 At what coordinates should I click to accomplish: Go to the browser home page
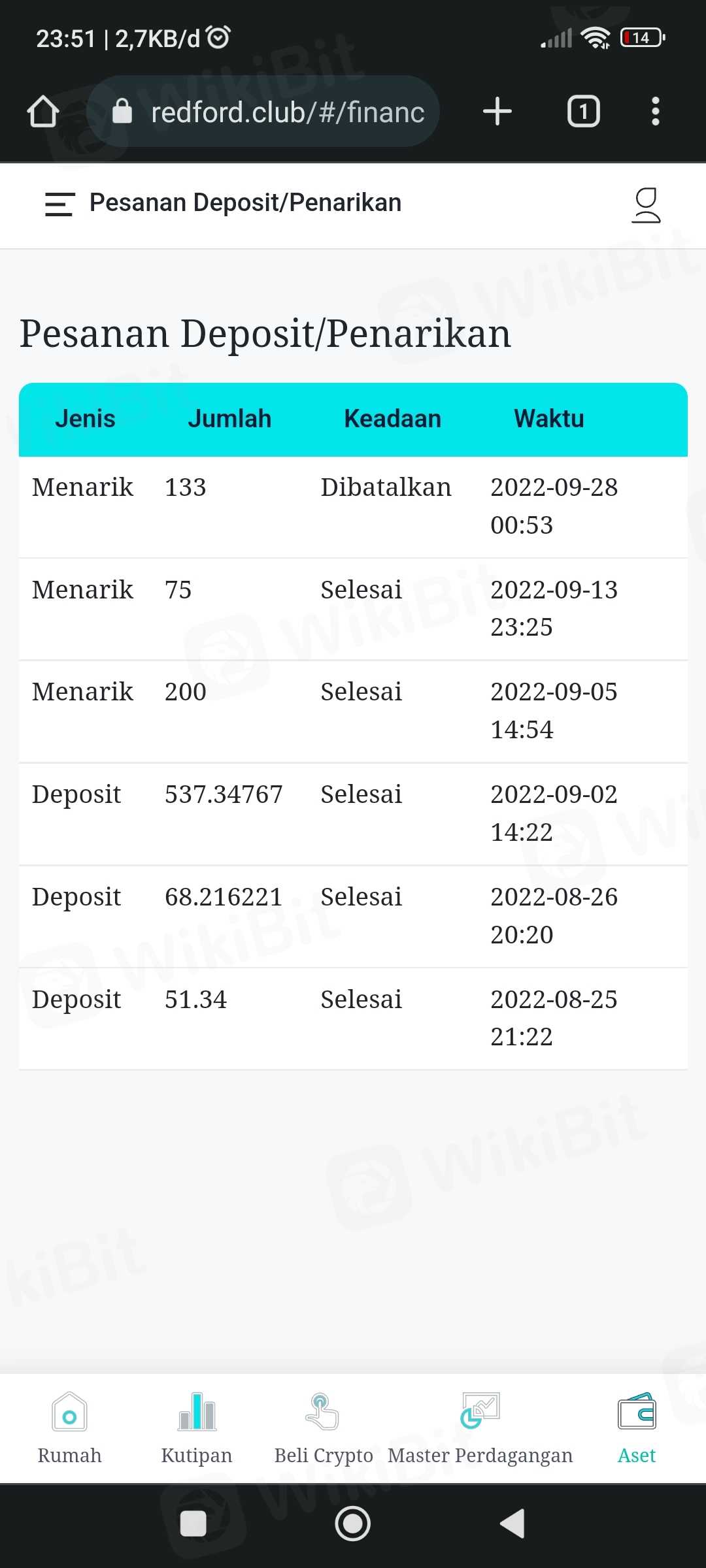click(x=43, y=112)
